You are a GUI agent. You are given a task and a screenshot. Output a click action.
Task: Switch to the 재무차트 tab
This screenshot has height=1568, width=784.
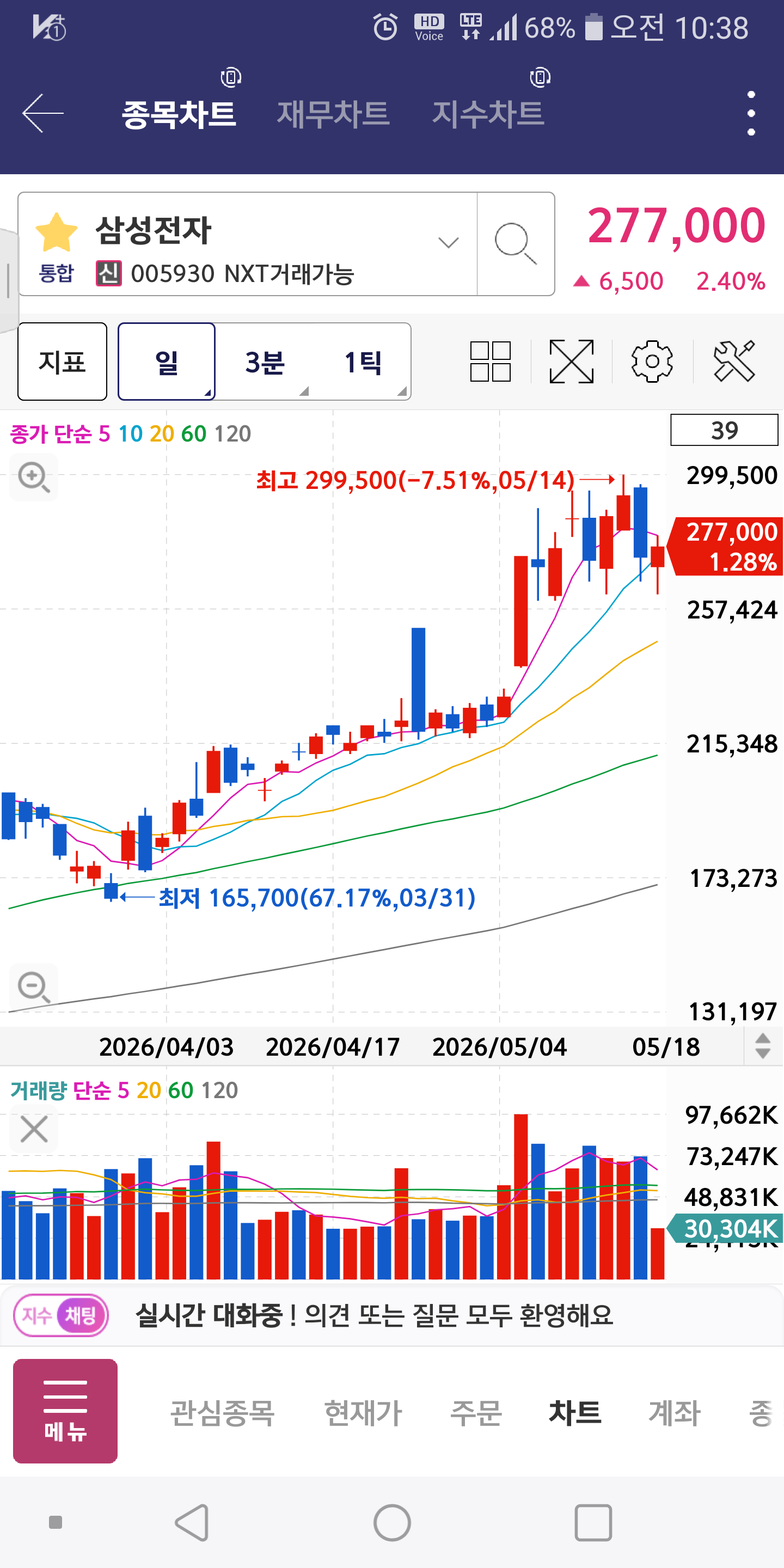coord(333,113)
